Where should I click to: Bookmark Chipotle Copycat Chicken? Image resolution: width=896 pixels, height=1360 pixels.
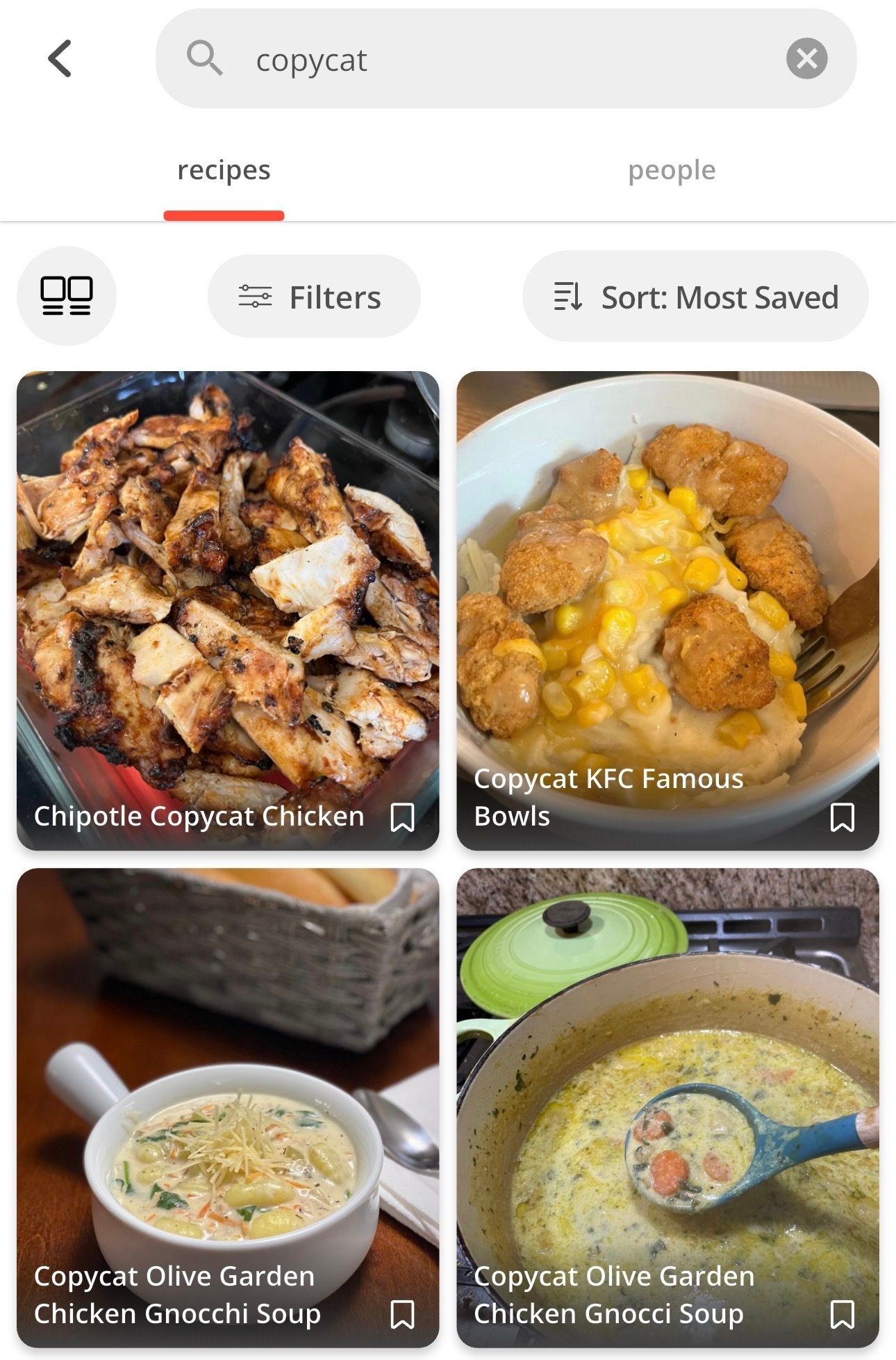coord(403,817)
